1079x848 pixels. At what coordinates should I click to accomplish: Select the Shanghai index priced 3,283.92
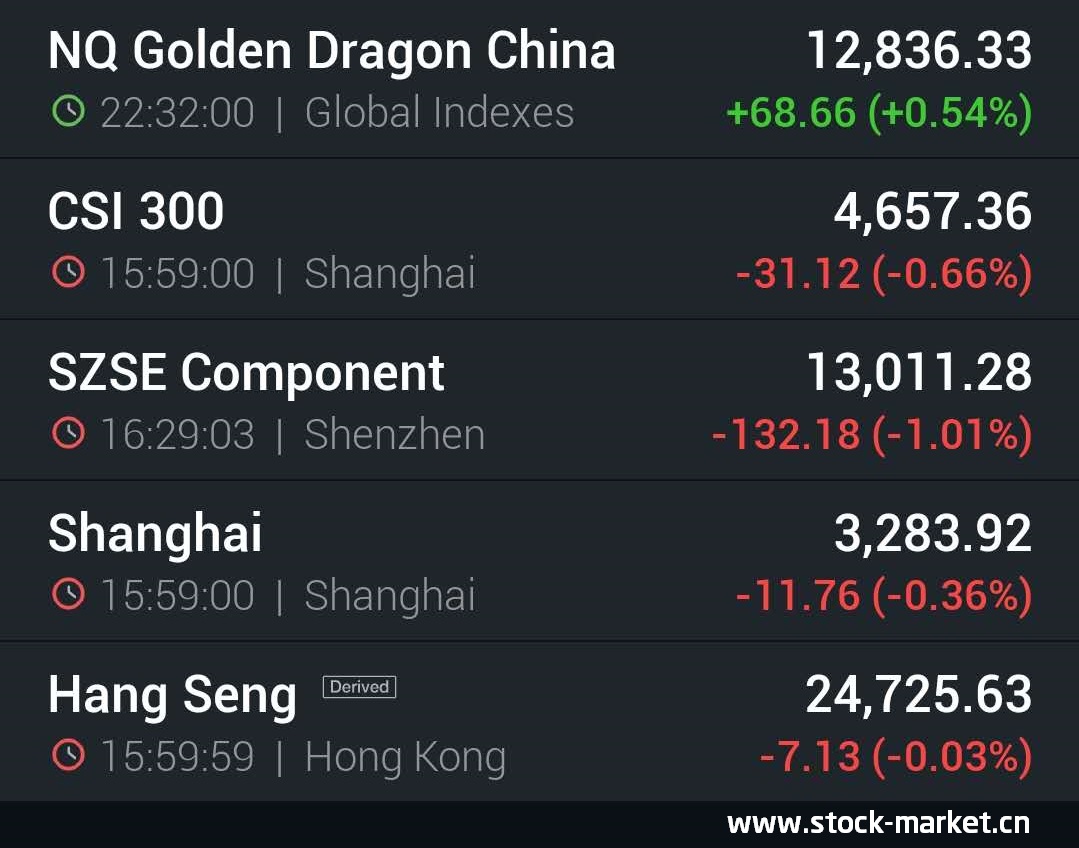pyautogui.click(x=540, y=561)
